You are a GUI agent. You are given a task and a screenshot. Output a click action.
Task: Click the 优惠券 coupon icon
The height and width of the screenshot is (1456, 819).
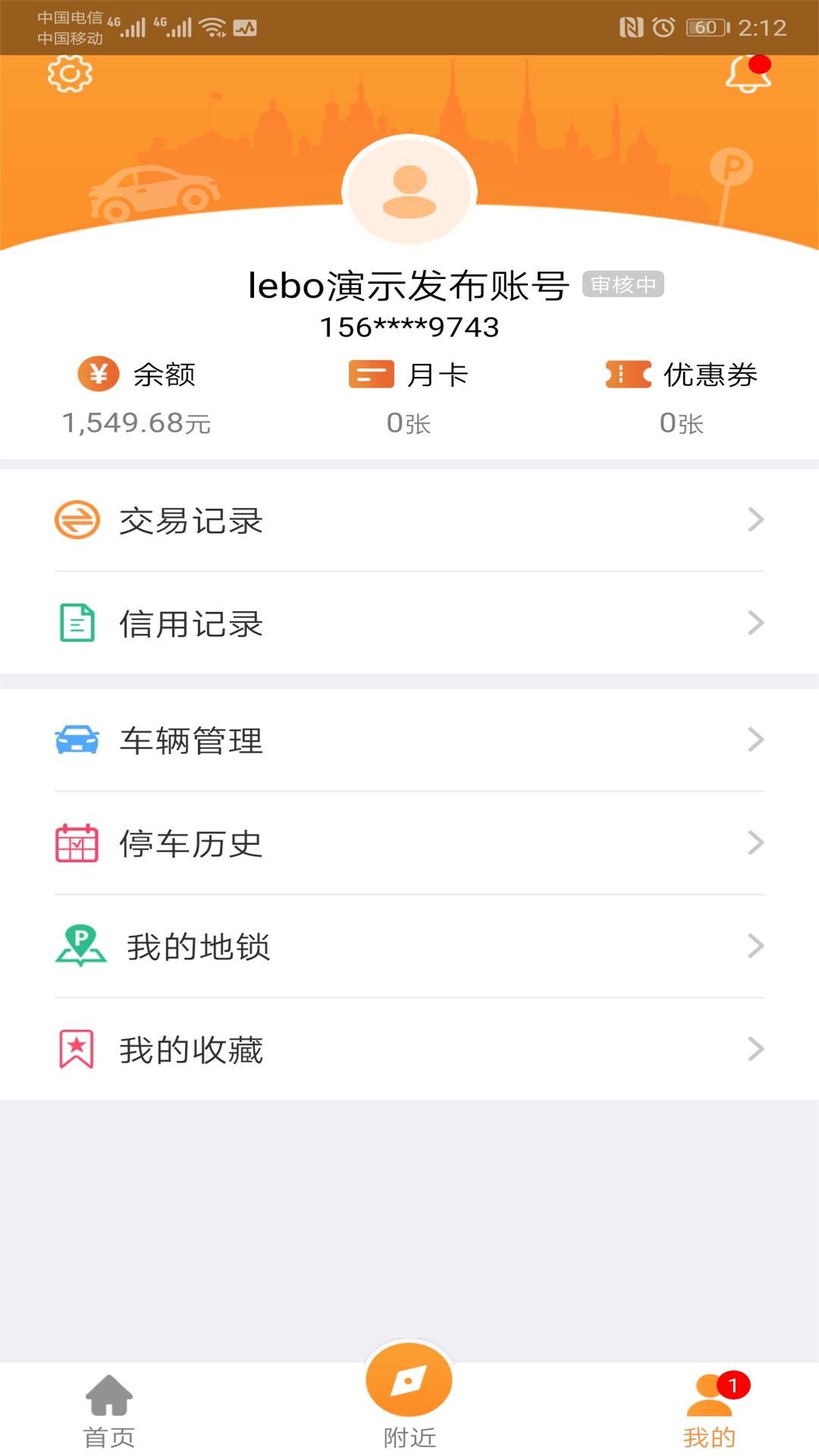[627, 373]
